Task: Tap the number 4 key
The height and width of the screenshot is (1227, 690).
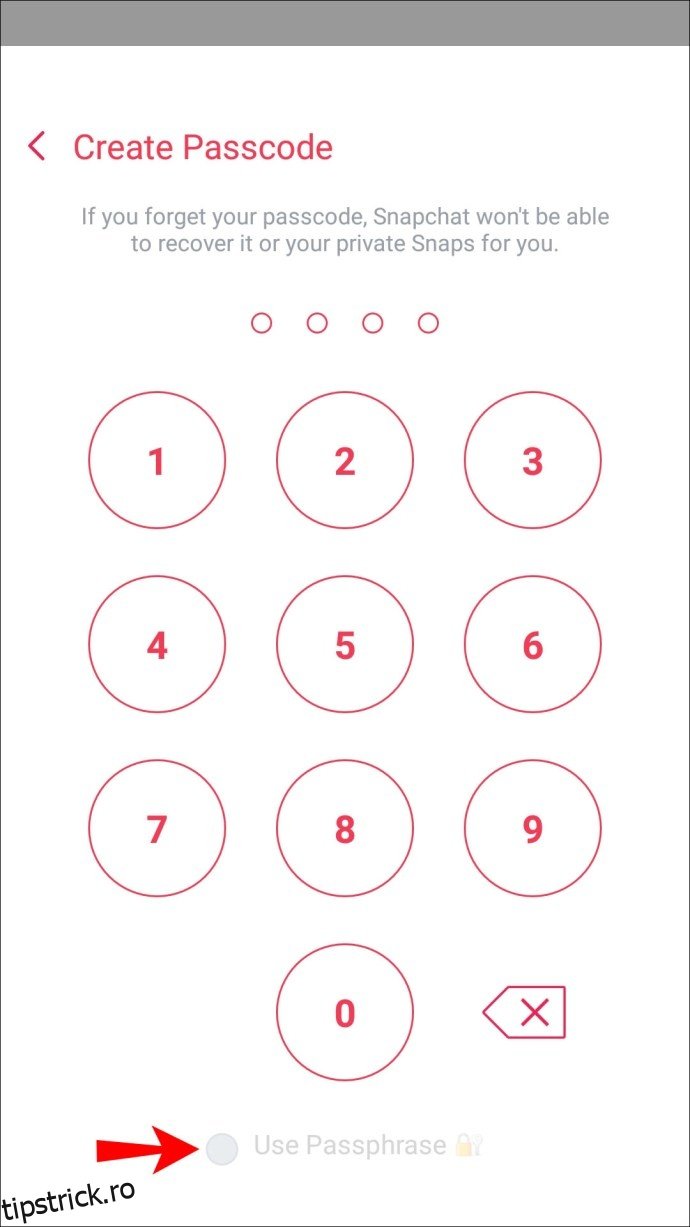Action: [x=157, y=645]
